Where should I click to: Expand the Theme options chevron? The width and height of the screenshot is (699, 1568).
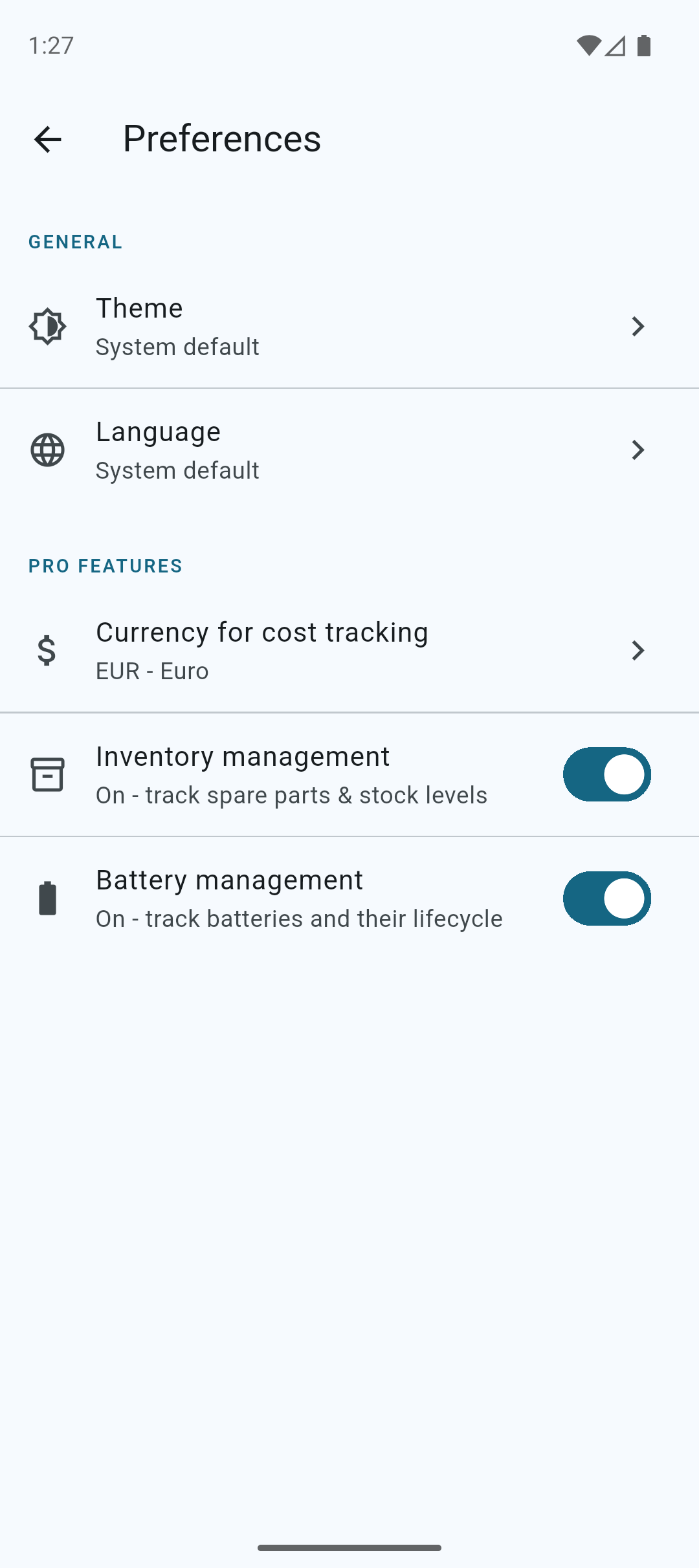click(x=638, y=327)
